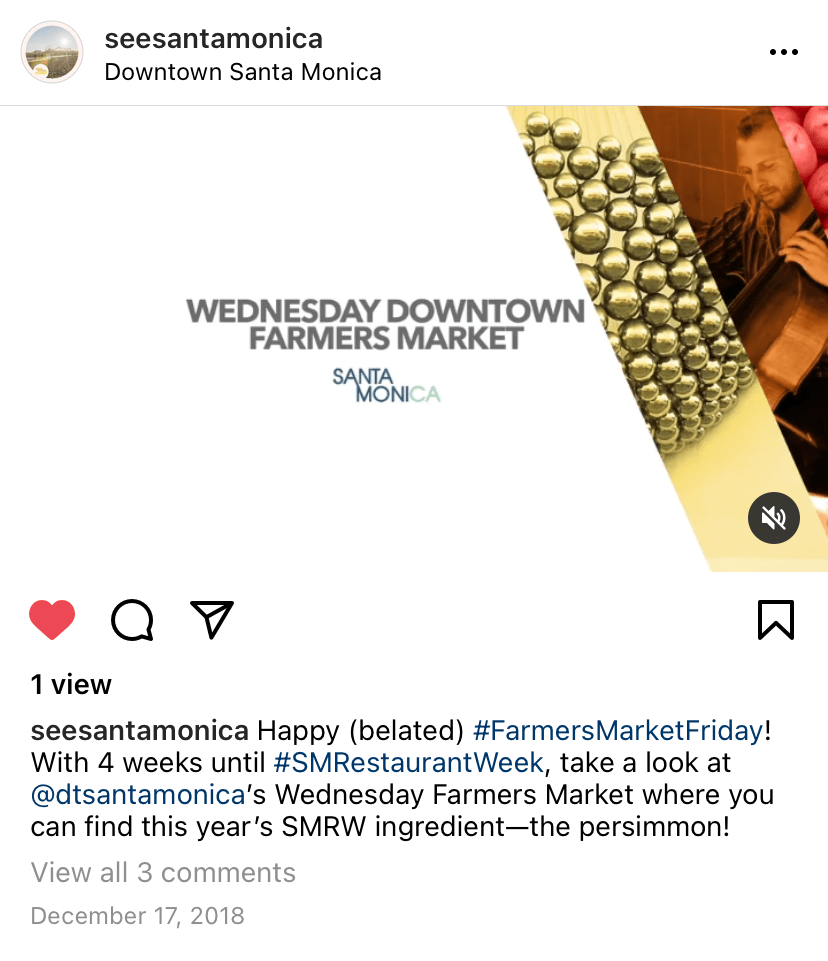Open seesantamonica username in the post header

[213, 39]
